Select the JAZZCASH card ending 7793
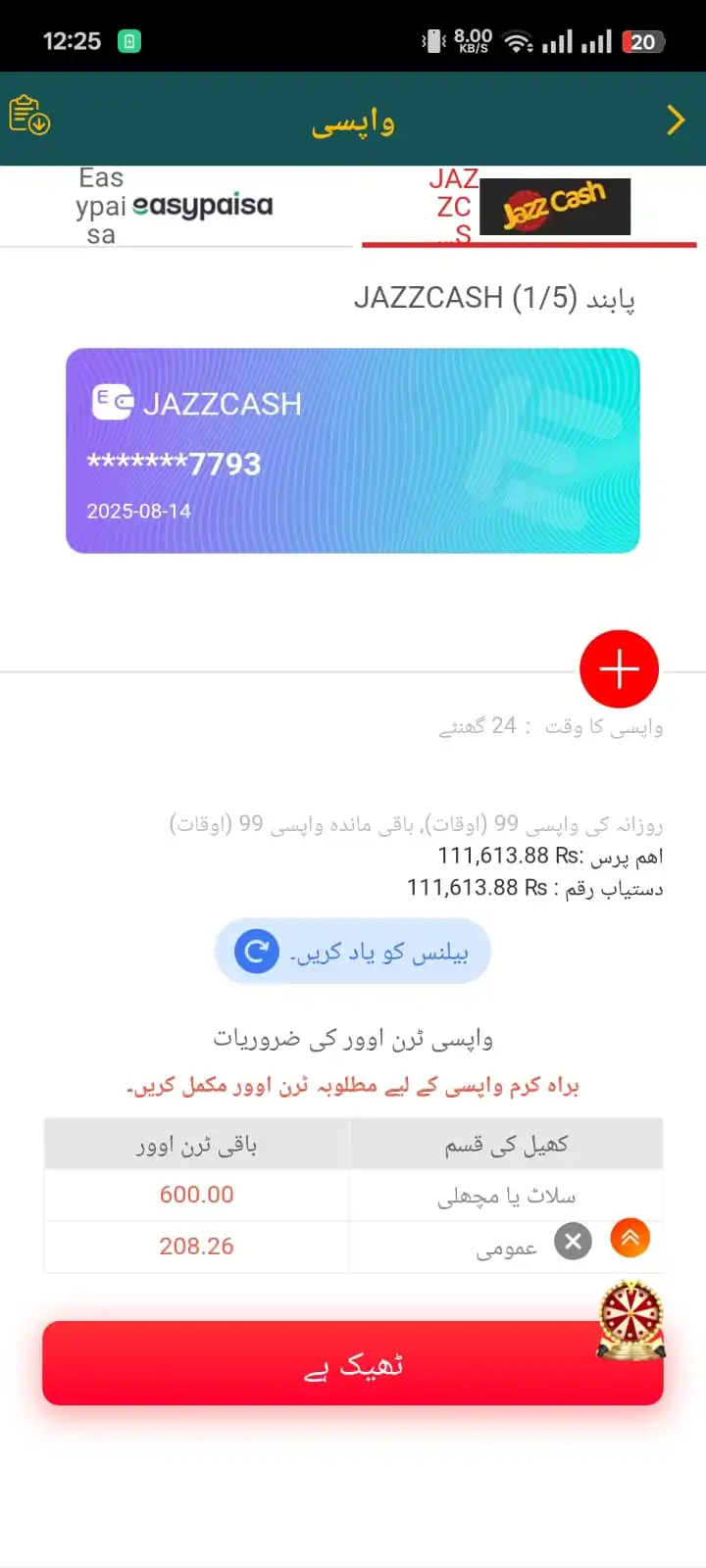 tap(353, 451)
